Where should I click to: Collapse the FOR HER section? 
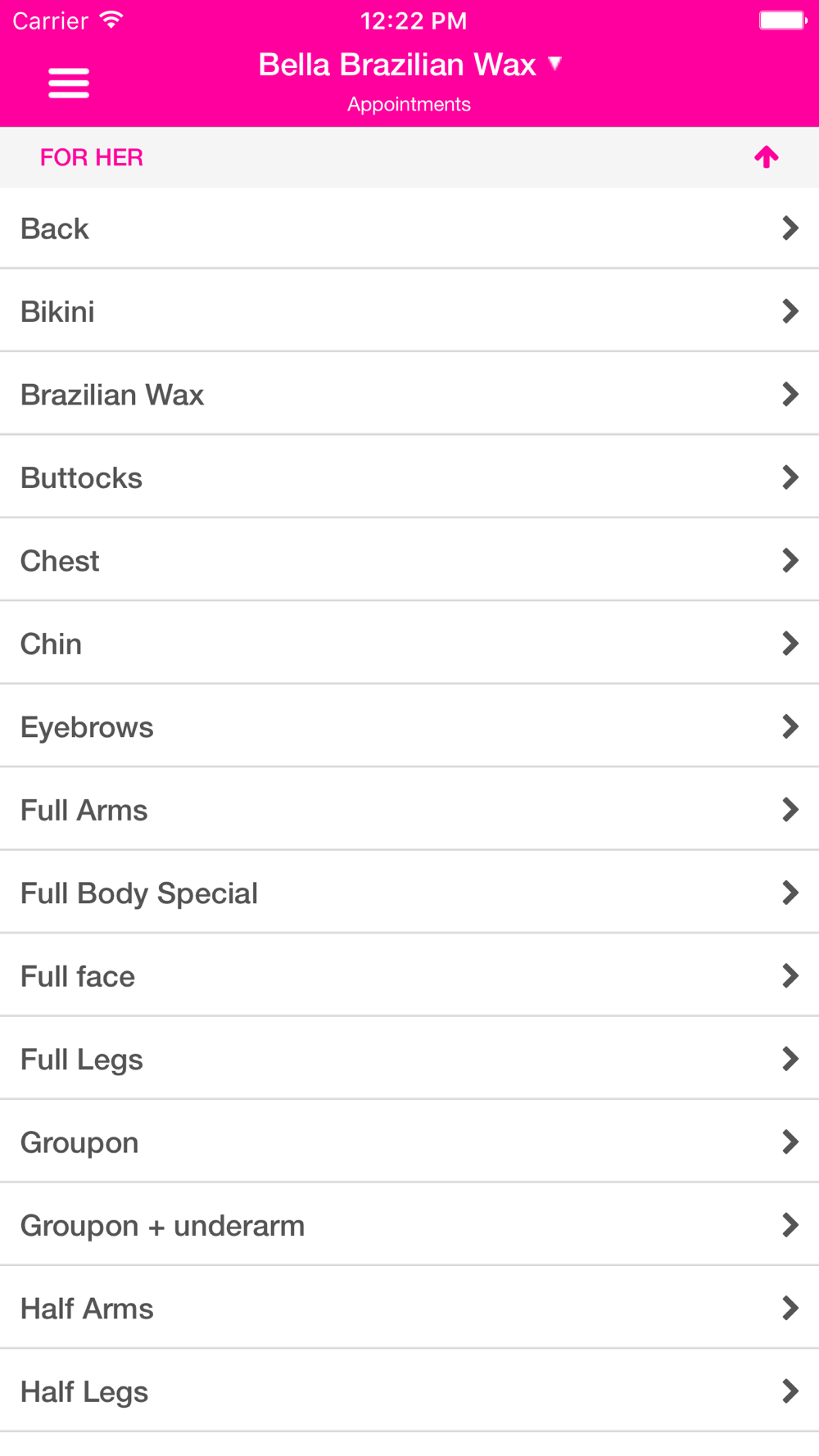pyautogui.click(x=766, y=157)
